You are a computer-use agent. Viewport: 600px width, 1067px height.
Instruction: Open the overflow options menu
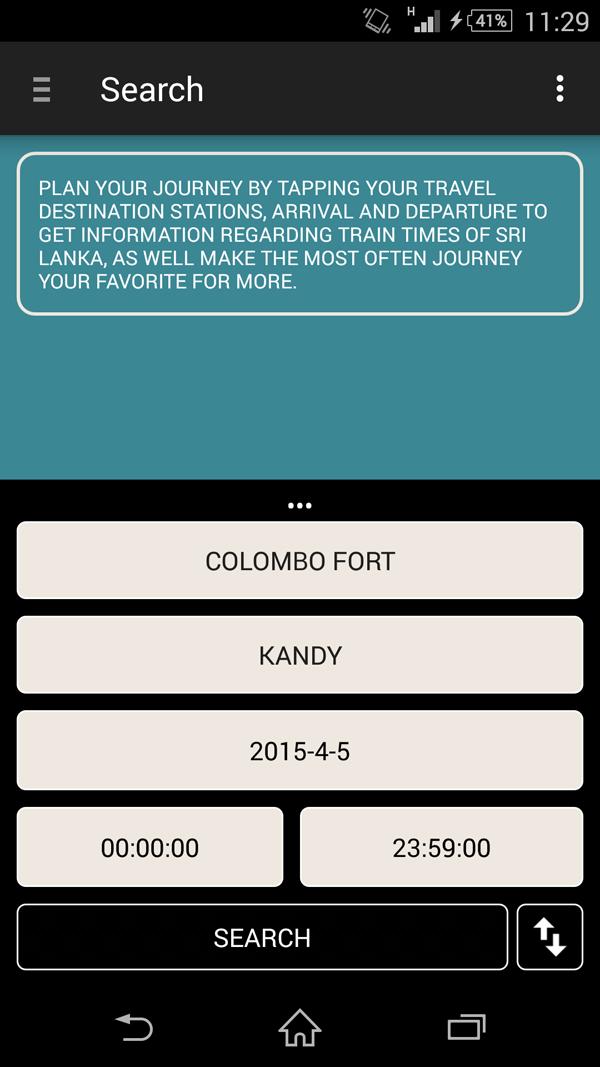point(559,89)
